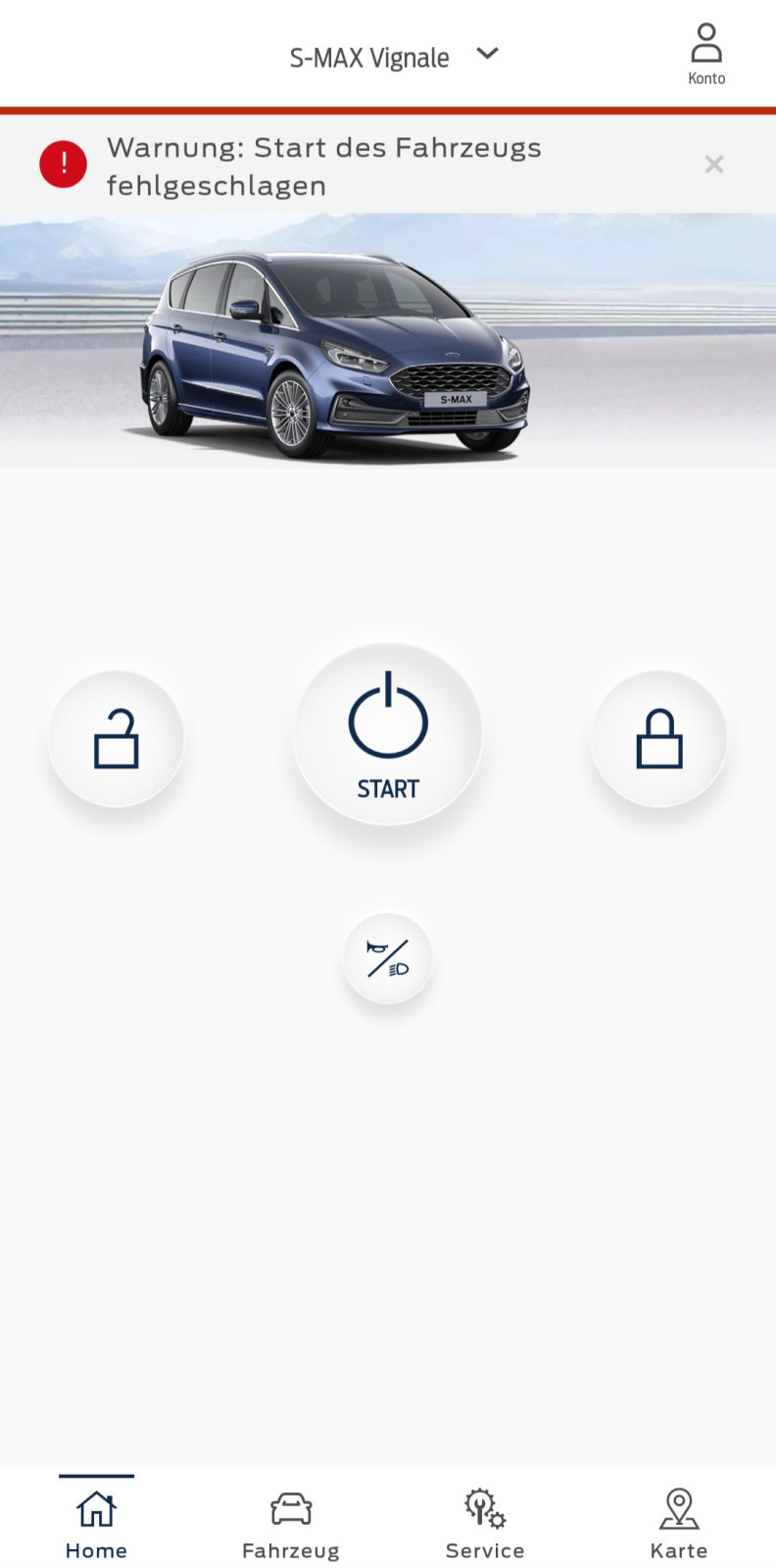The height and width of the screenshot is (1568, 776).
Task: Lock the vehicle with the closed padlock icon
Action: click(658, 738)
